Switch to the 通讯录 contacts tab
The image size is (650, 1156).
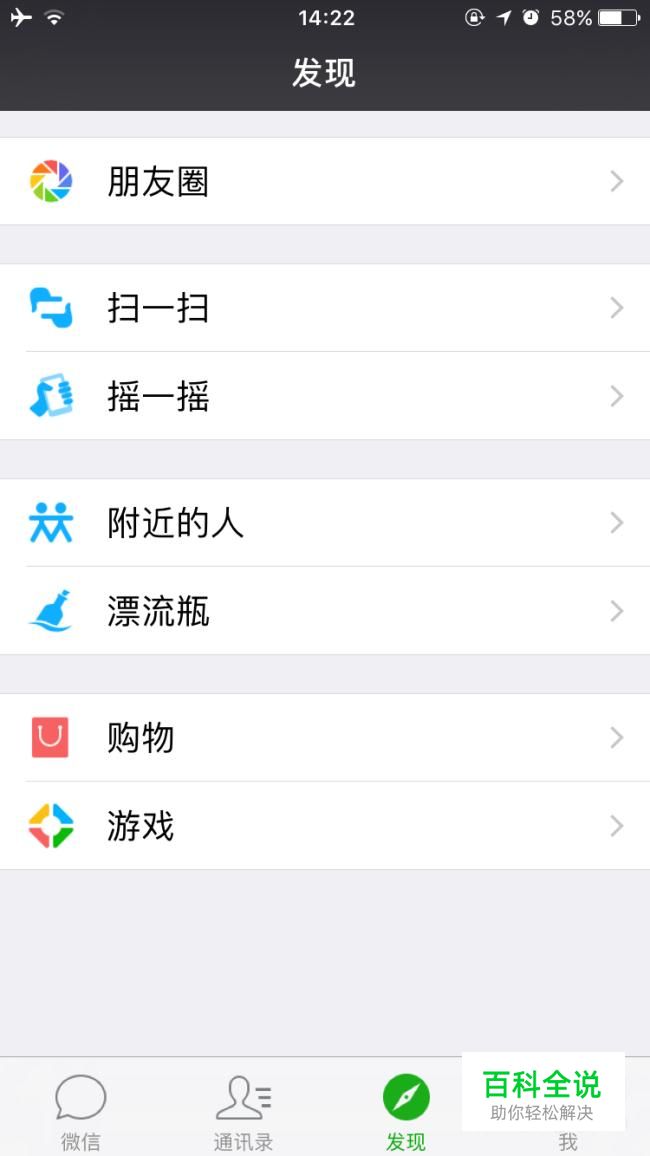[x=243, y=1110]
